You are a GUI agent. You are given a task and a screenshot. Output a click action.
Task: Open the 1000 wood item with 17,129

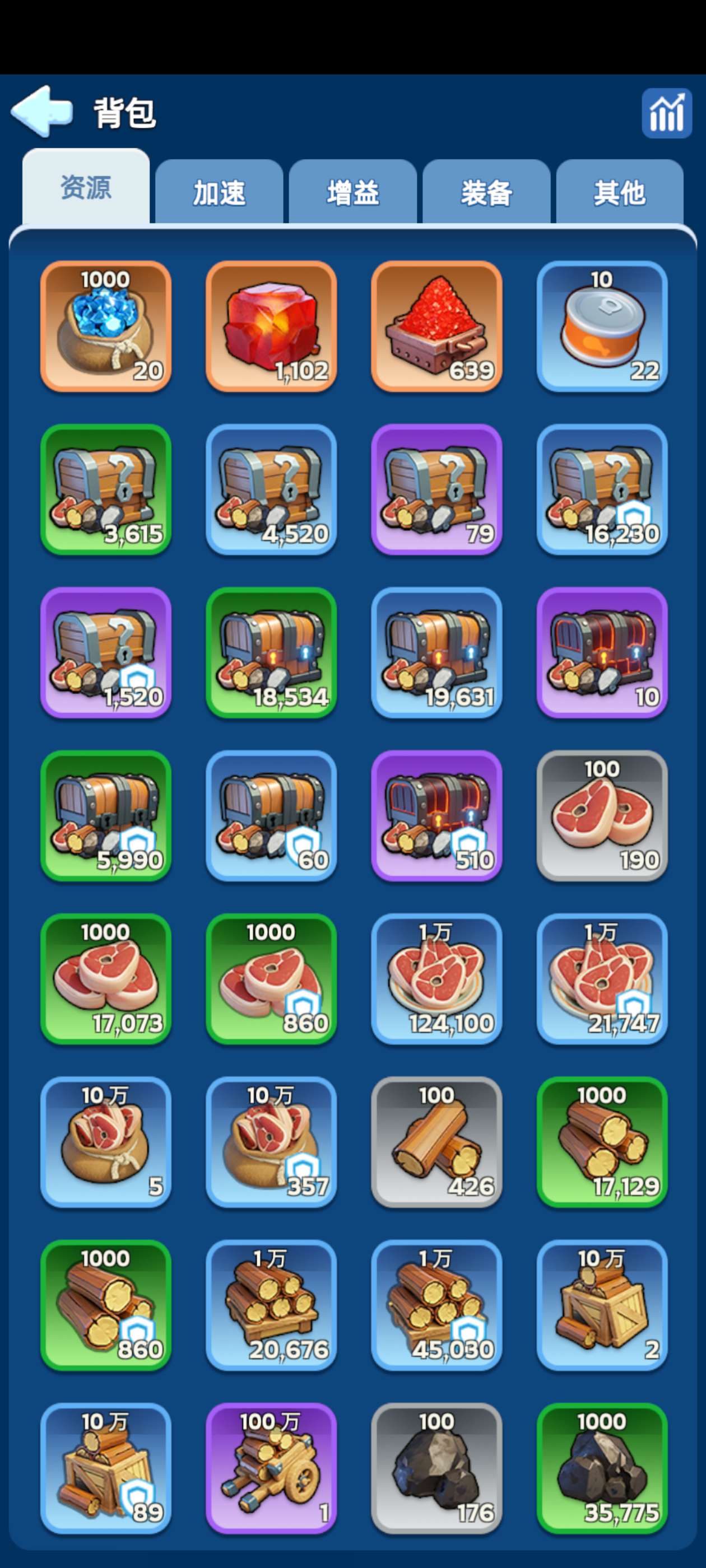coord(602,1142)
